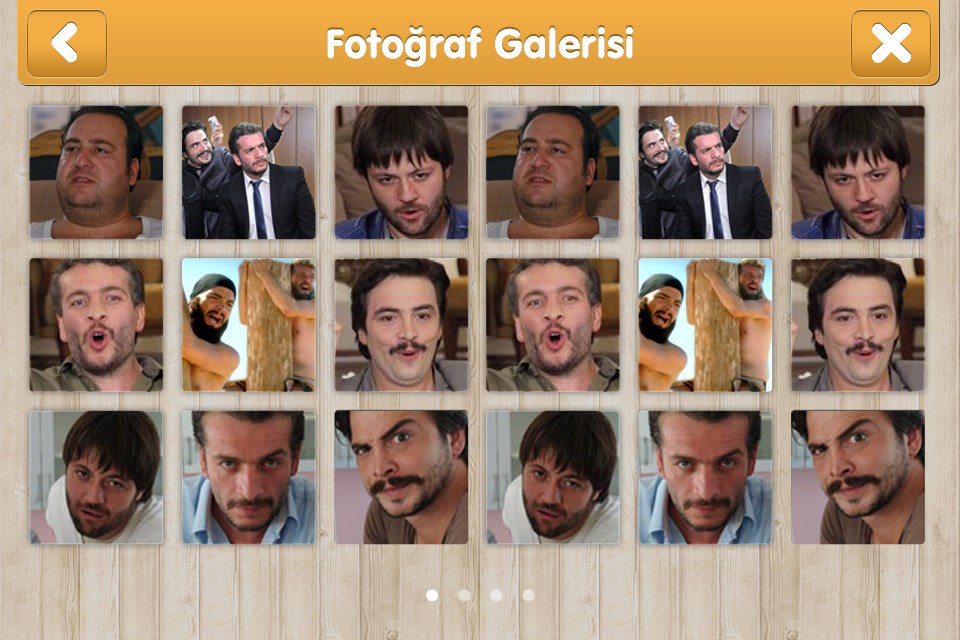Open the second middle-row photo, the wooden post
This screenshot has height=640, width=960.
[x=249, y=324]
